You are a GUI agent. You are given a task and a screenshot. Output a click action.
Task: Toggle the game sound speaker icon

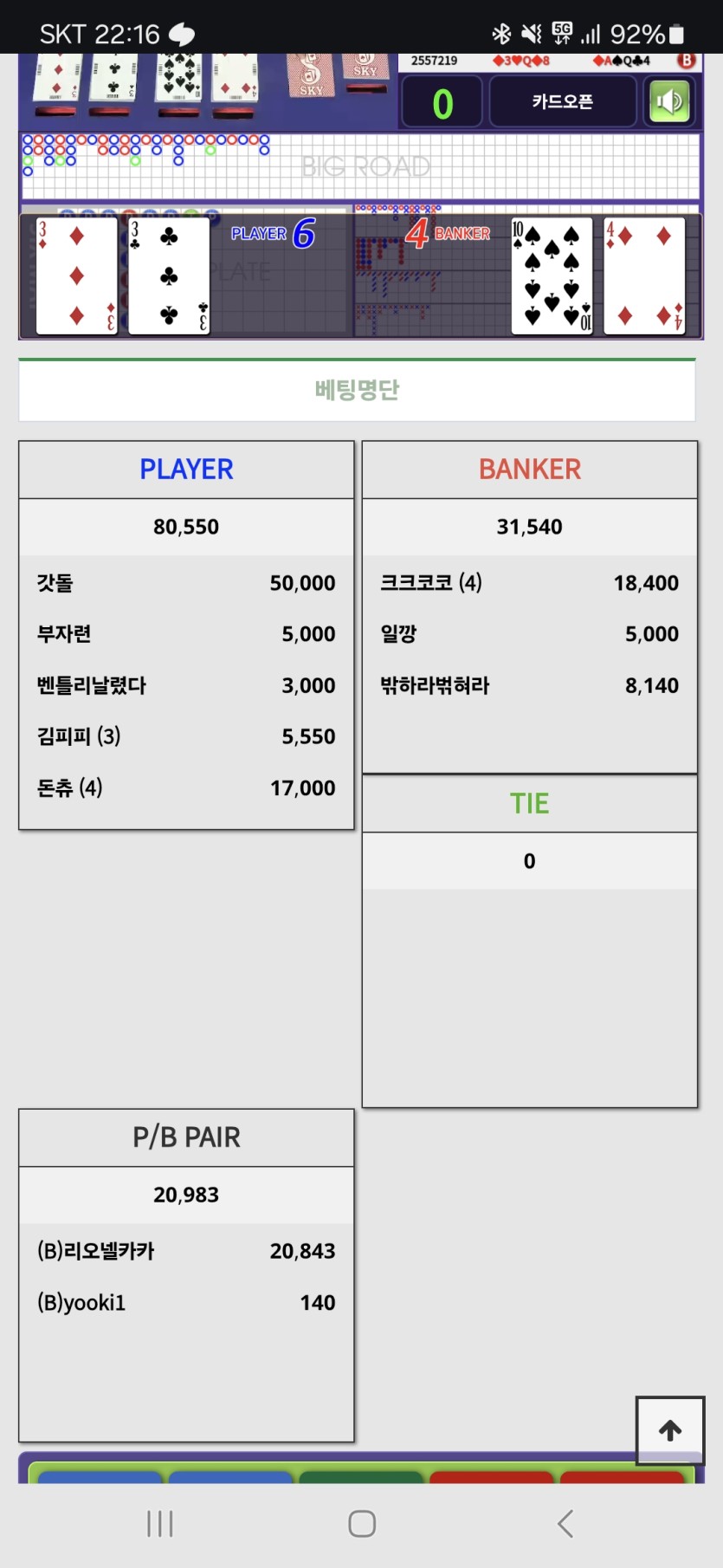click(x=669, y=102)
